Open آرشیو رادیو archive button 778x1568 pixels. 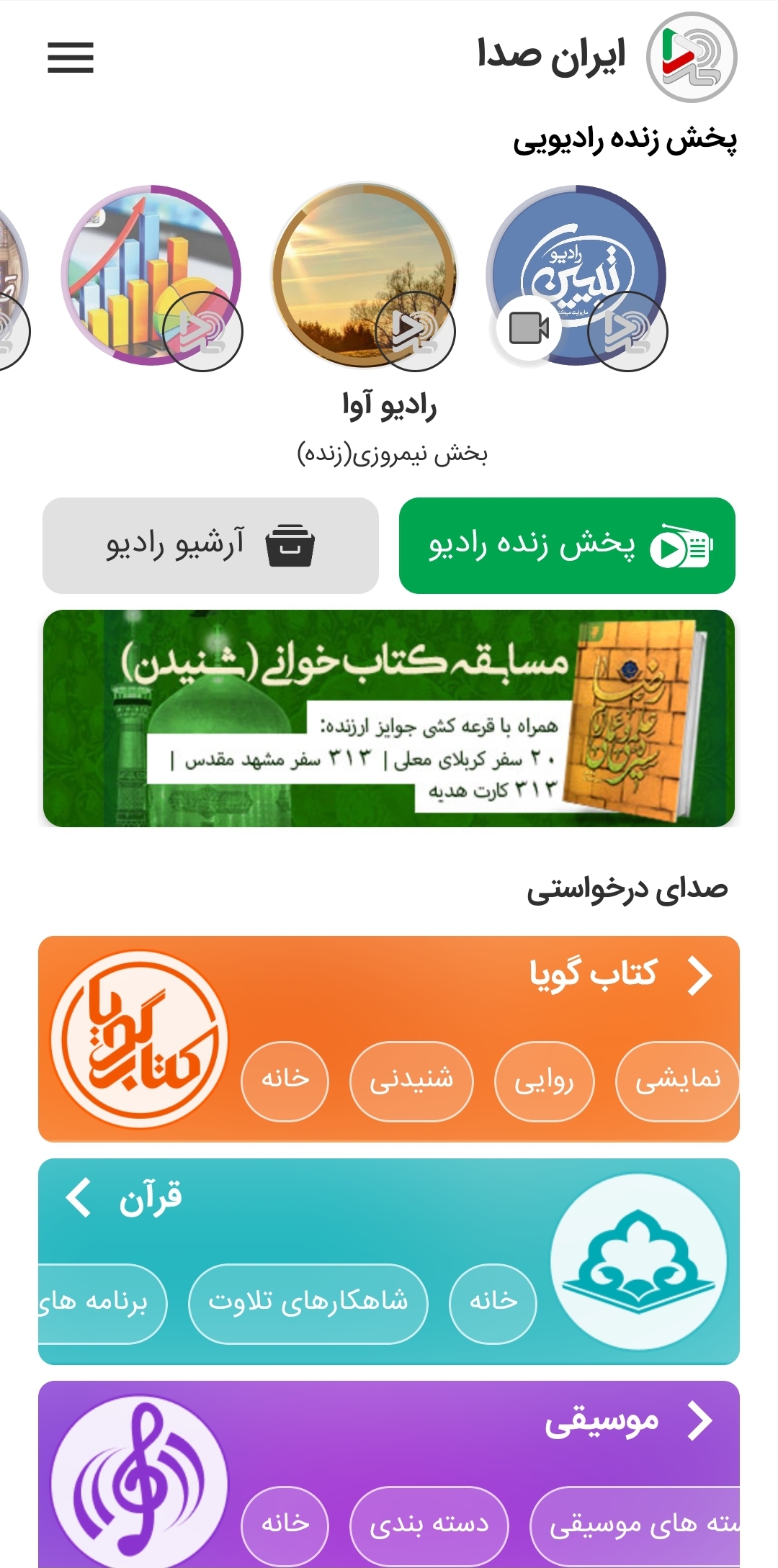(x=210, y=546)
